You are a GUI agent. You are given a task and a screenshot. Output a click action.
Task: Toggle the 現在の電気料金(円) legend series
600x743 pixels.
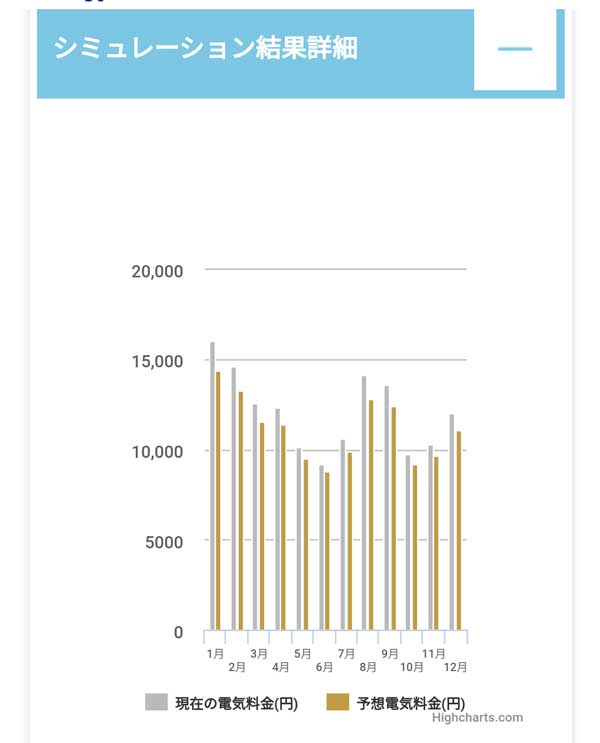coord(222,703)
